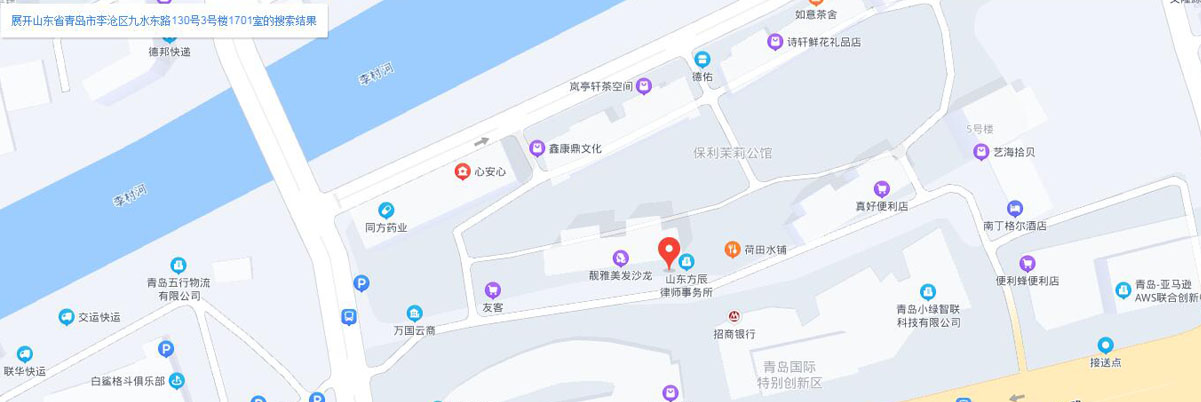Select the 交运快运 marker
1201x402 pixels.
[66, 317]
